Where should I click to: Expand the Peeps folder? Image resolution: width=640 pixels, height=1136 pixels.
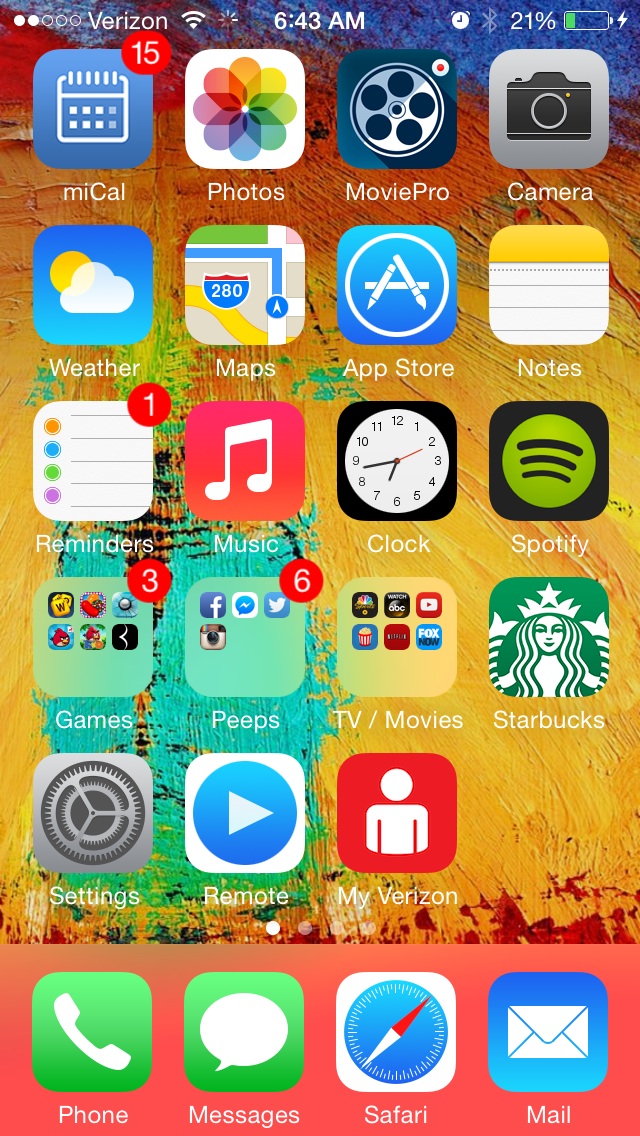coord(245,637)
